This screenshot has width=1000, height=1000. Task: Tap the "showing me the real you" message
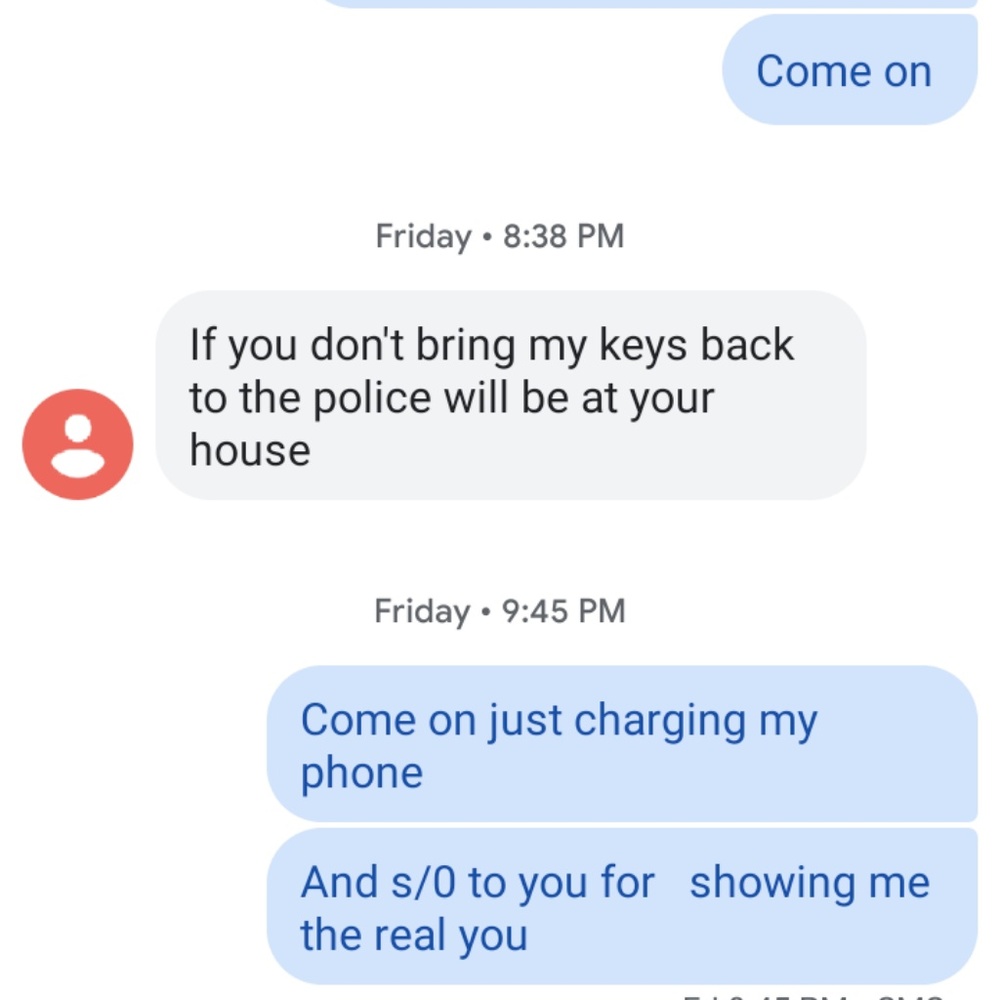[620, 907]
